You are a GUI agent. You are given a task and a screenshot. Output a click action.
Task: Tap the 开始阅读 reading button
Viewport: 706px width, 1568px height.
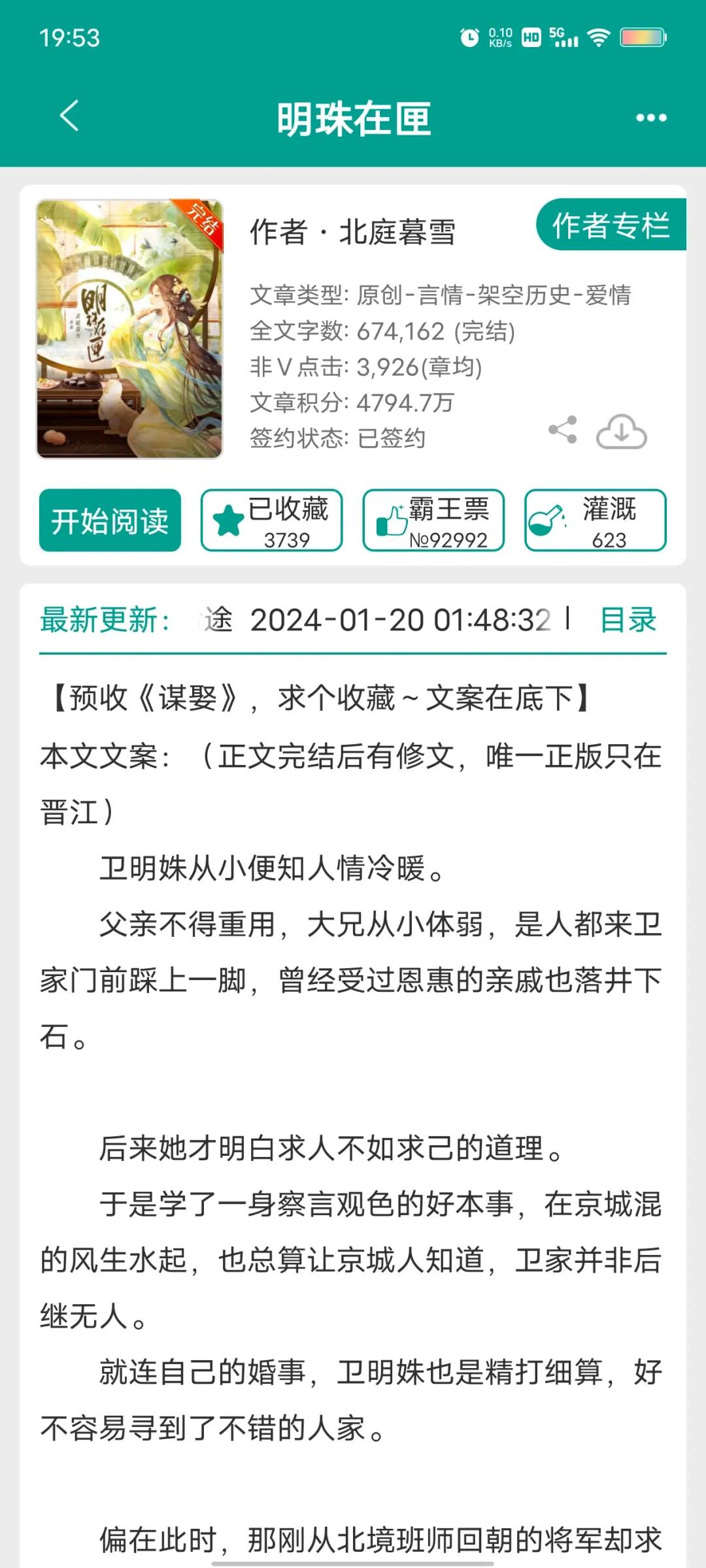point(109,519)
